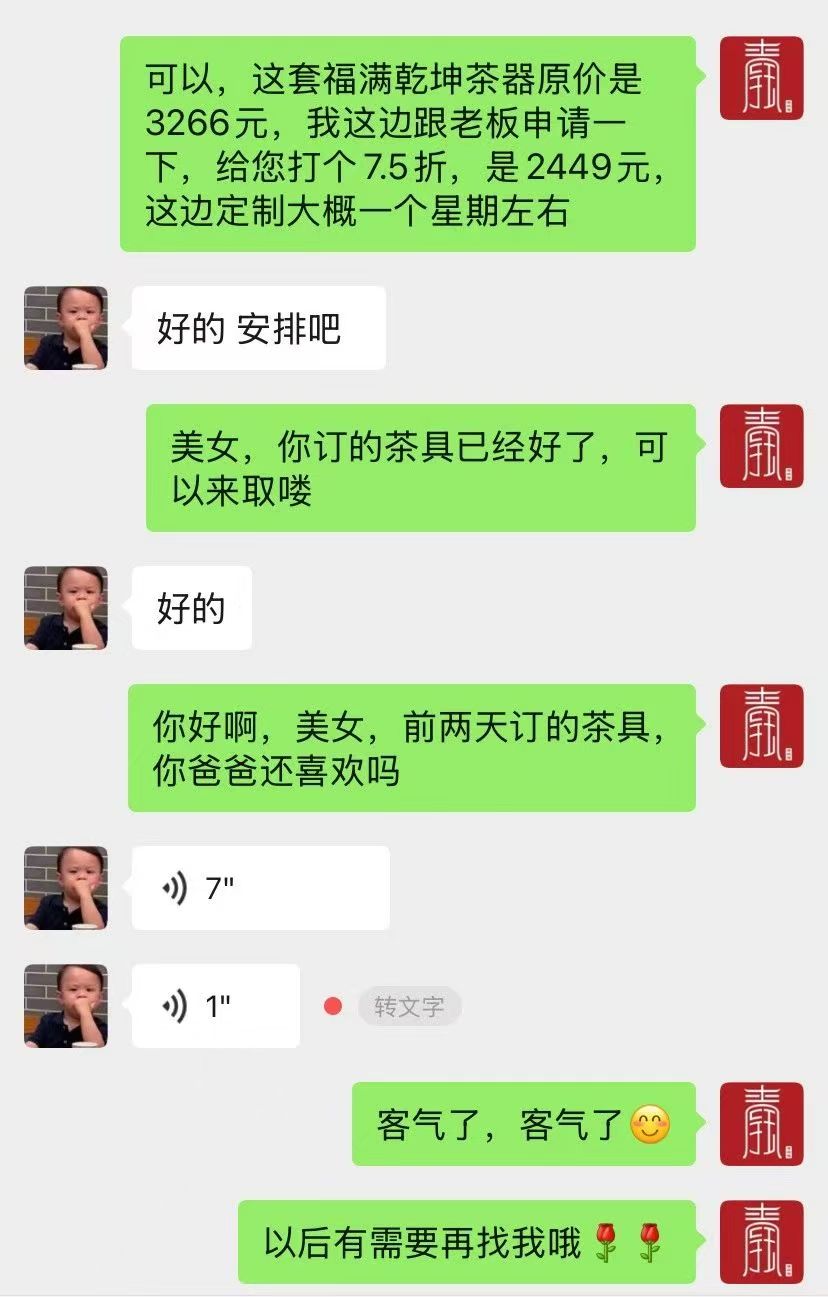Open customer's avatar beside 好的 安排吧 message
Image resolution: width=828 pixels, height=1297 pixels.
coord(66,328)
